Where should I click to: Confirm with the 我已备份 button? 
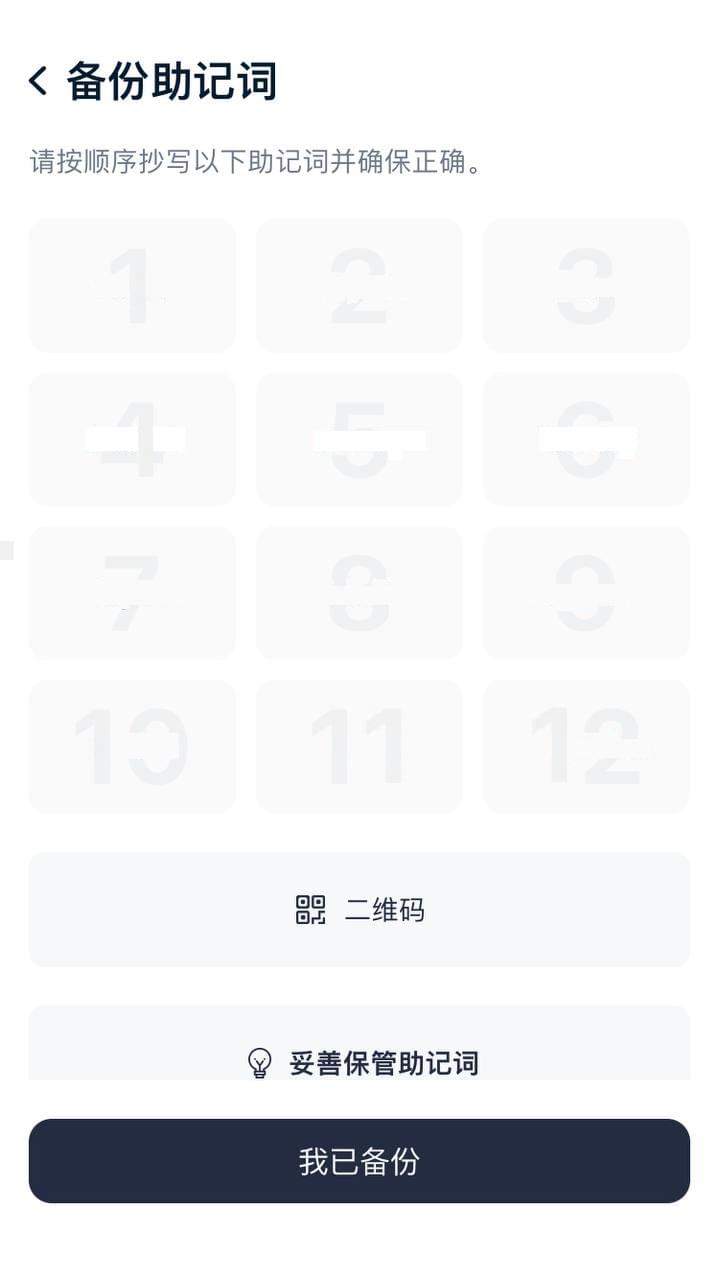coord(359,1161)
